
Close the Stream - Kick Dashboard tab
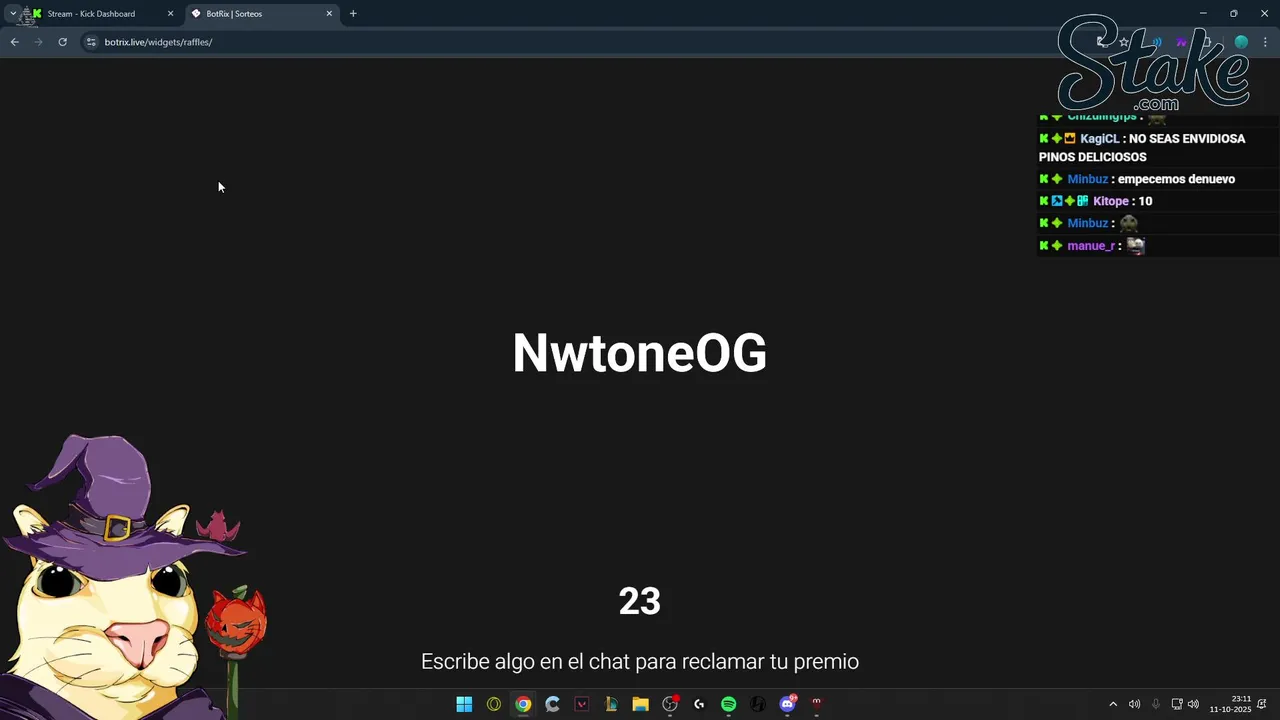[x=170, y=14]
